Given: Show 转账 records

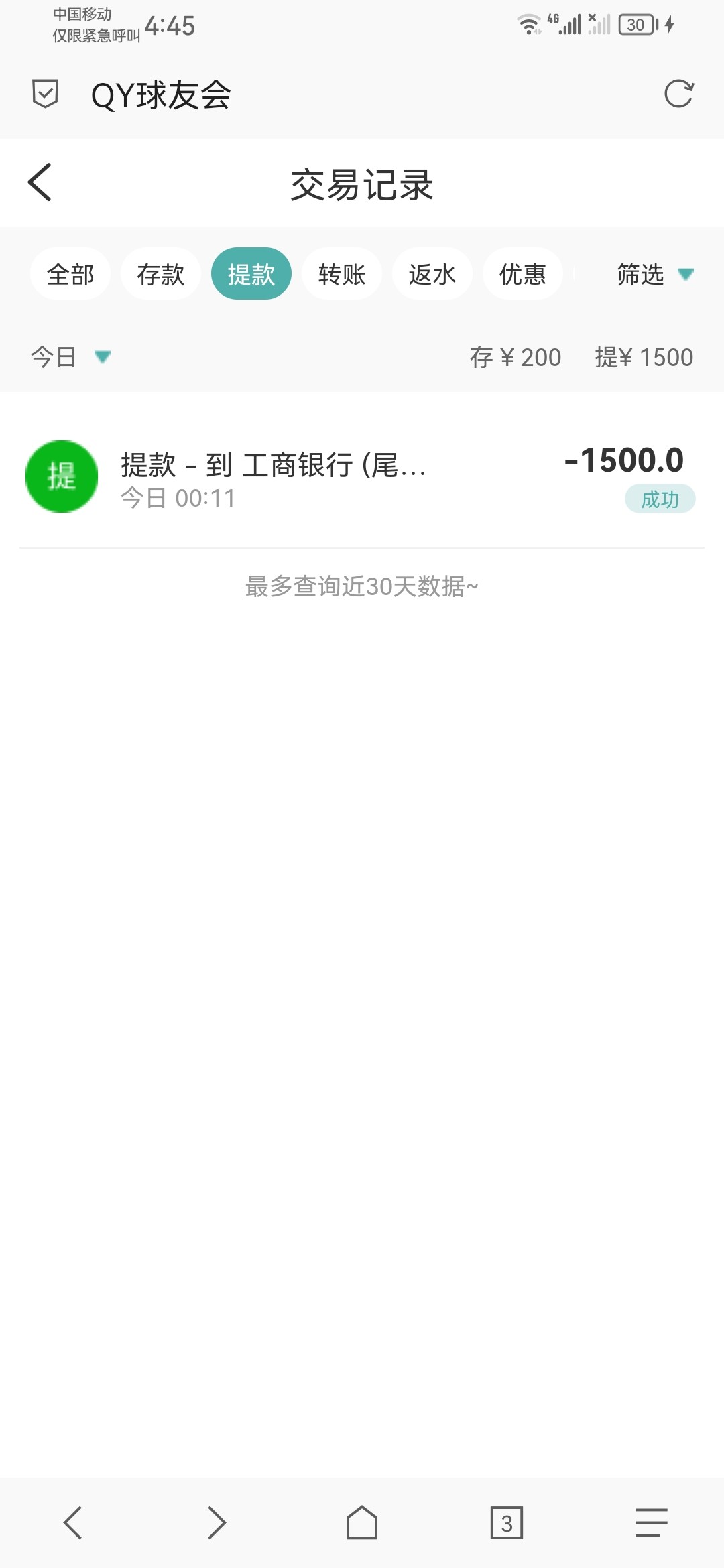Looking at the screenshot, I should tap(342, 274).
